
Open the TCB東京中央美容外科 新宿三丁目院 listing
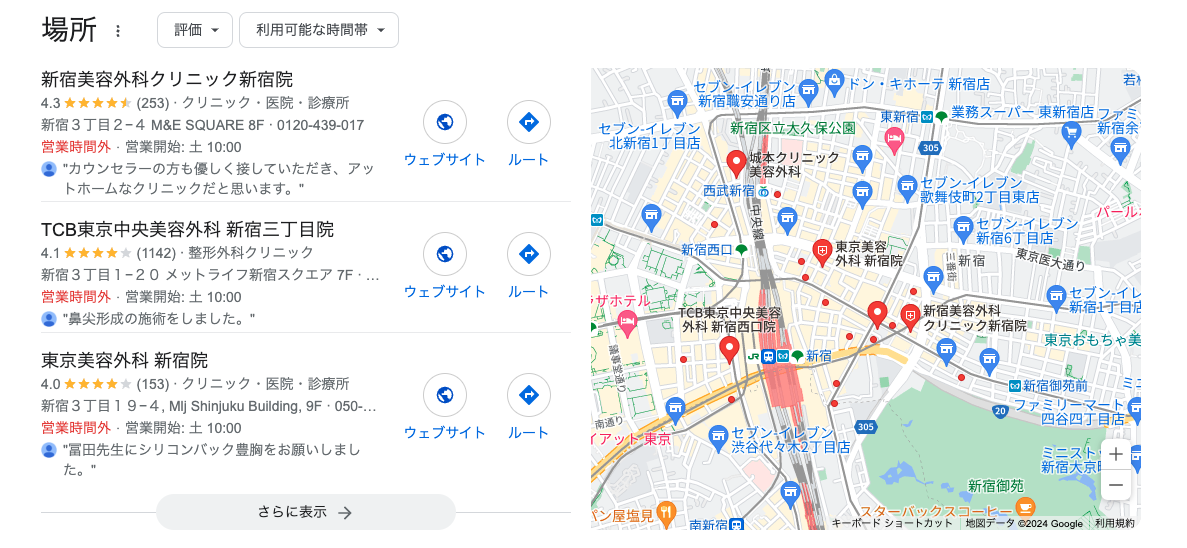187,229
